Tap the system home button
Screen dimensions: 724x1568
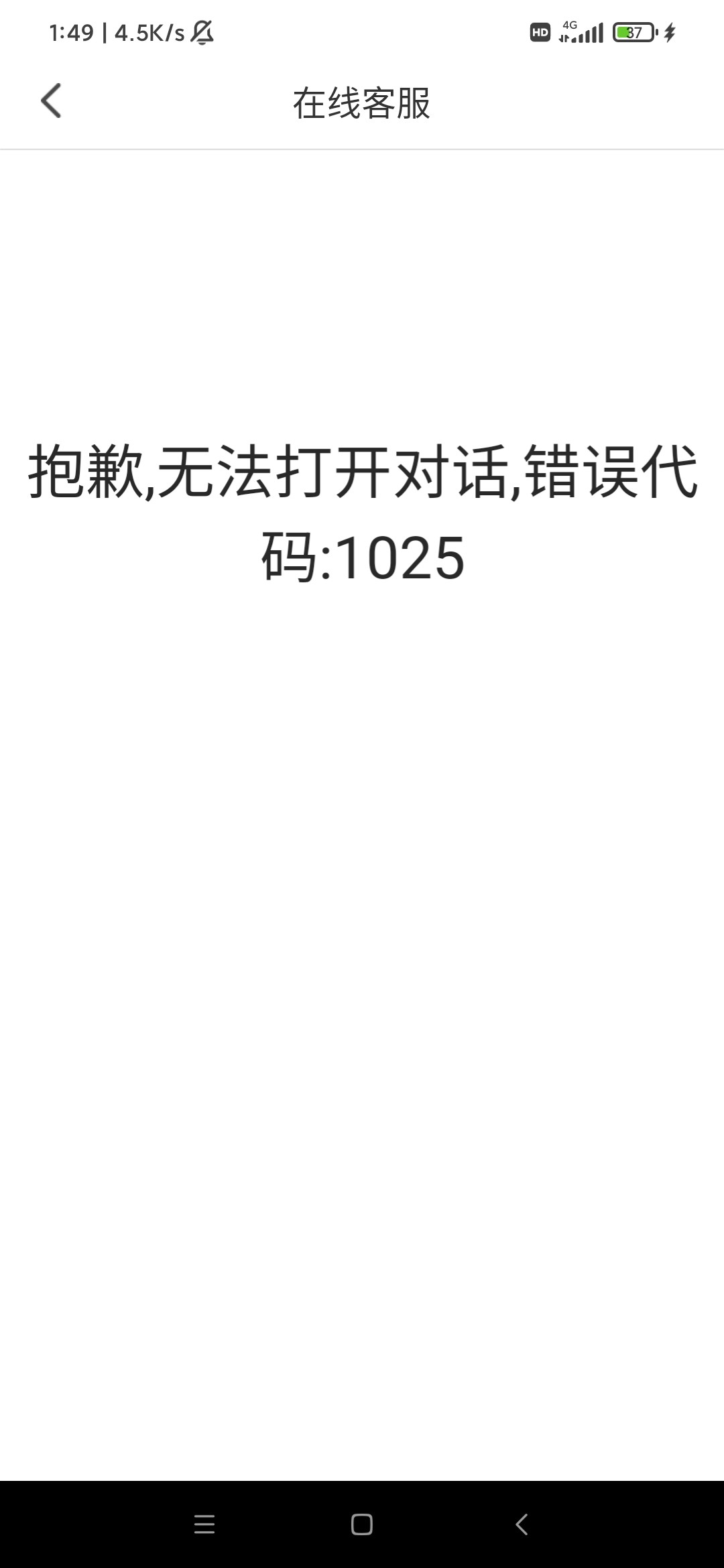362,1524
